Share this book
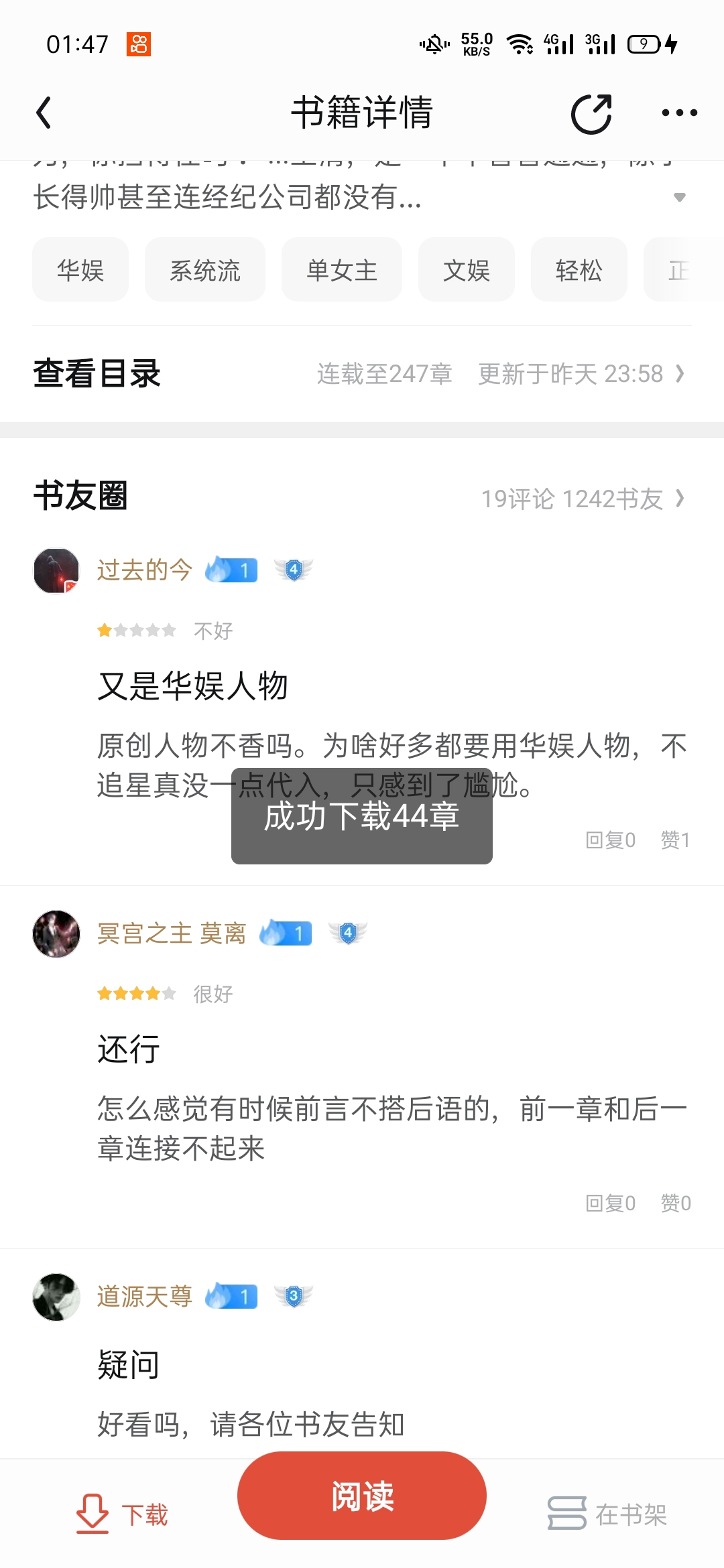 click(x=591, y=113)
